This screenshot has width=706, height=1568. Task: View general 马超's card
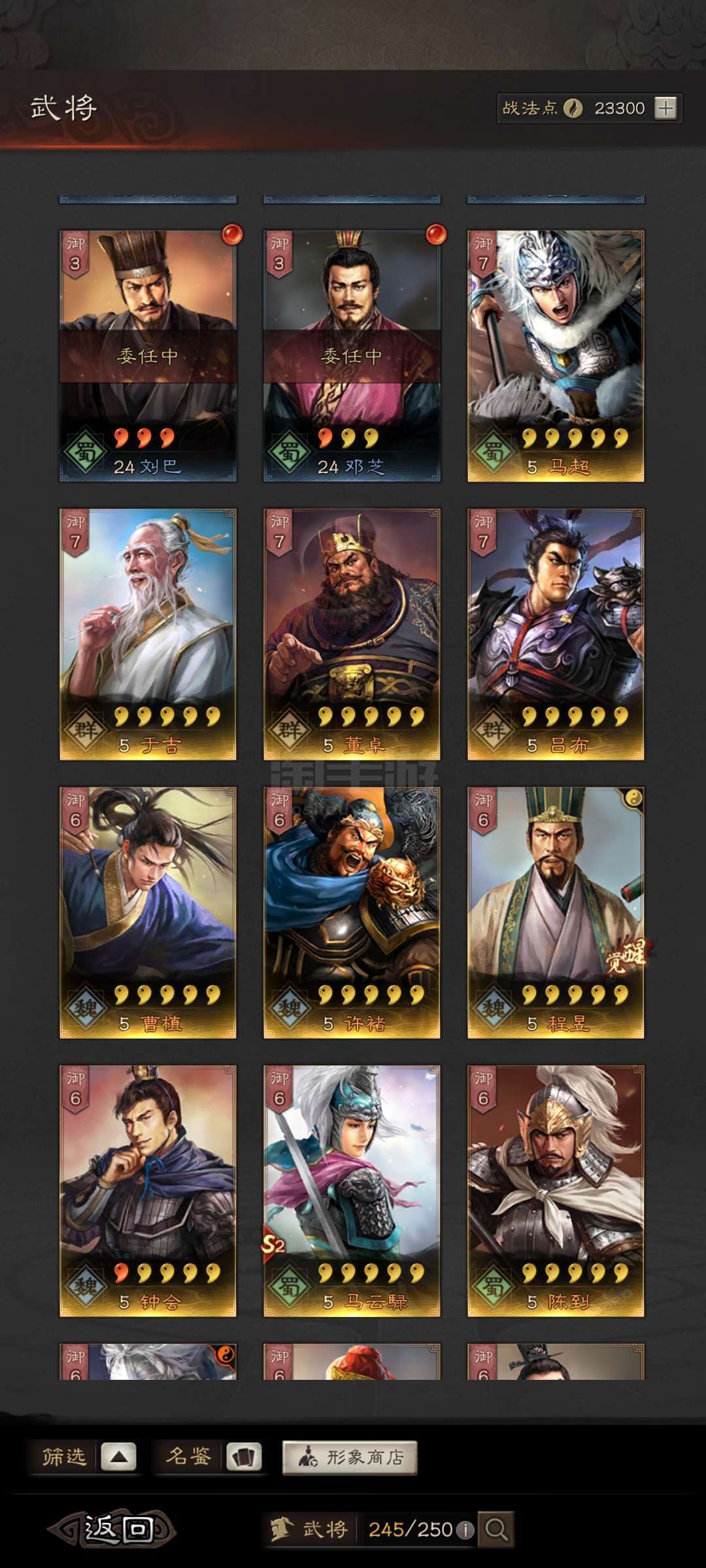pos(556,356)
